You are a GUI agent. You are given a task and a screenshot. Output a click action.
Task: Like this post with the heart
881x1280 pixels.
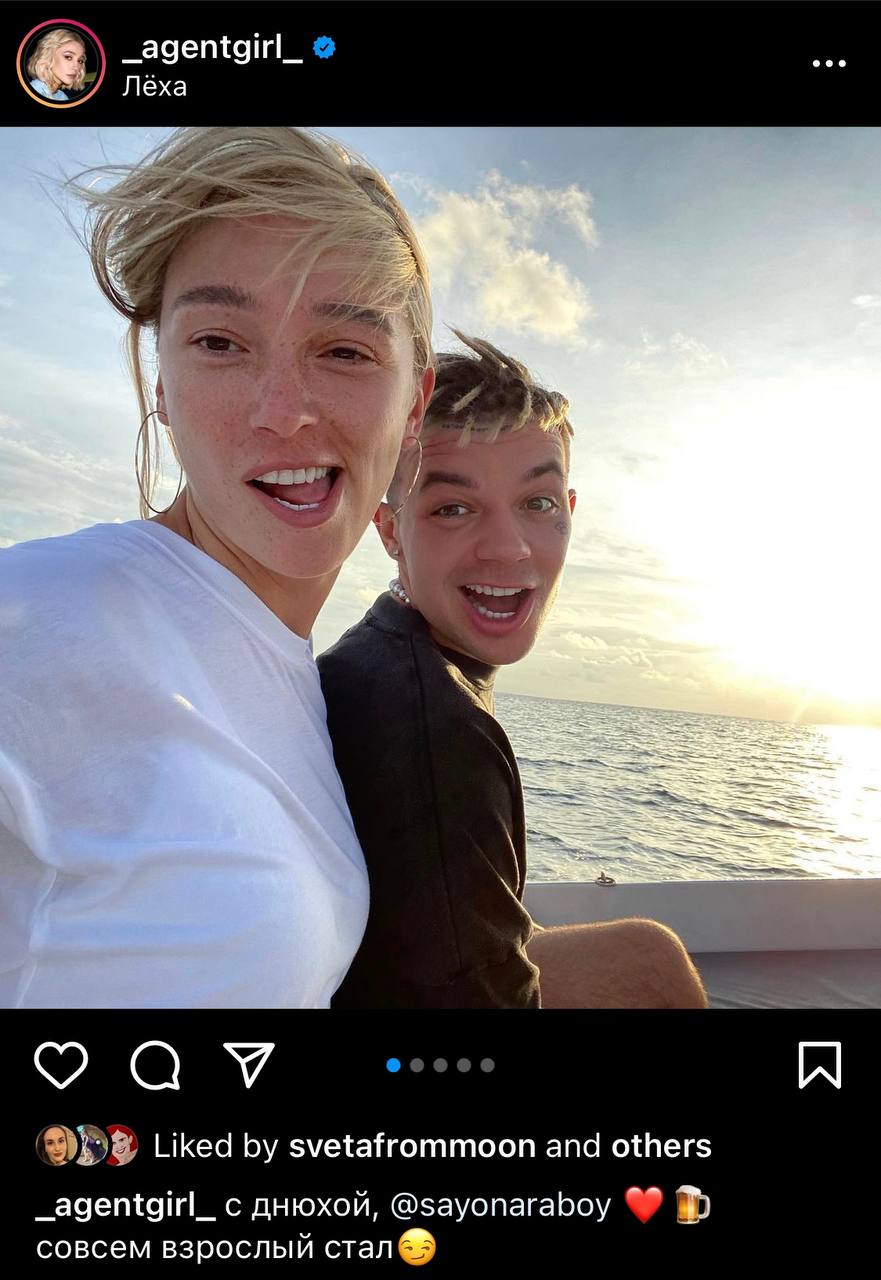pyautogui.click(x=61, y=1065)
